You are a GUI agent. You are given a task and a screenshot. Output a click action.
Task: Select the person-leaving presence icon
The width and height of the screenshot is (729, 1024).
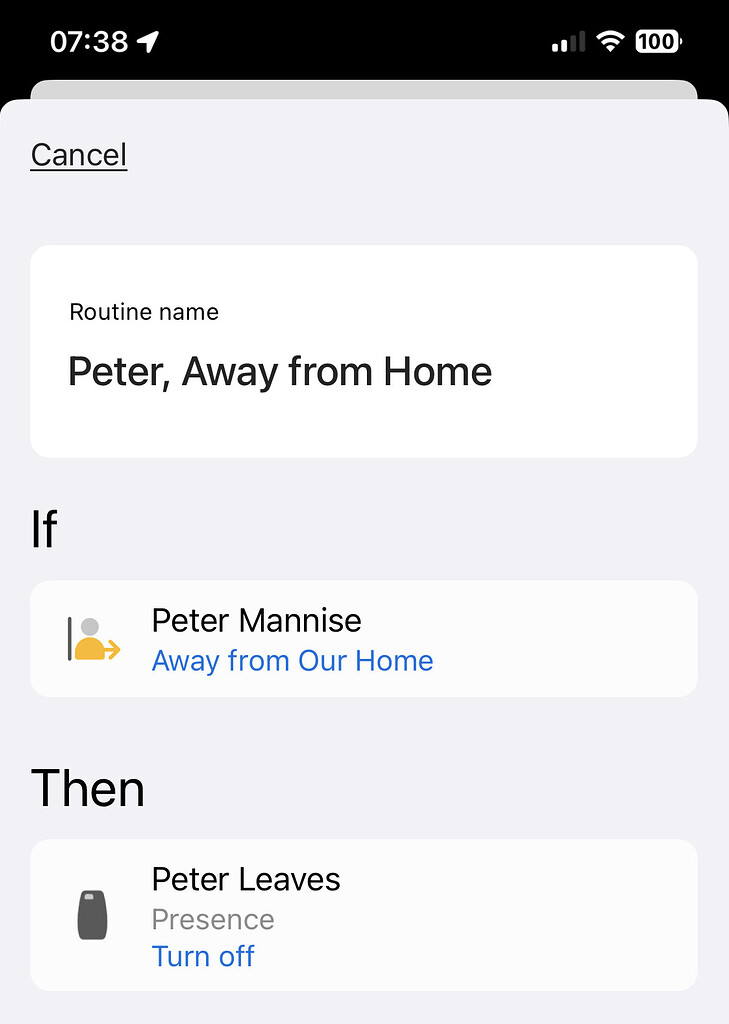[x=92, y=638]
